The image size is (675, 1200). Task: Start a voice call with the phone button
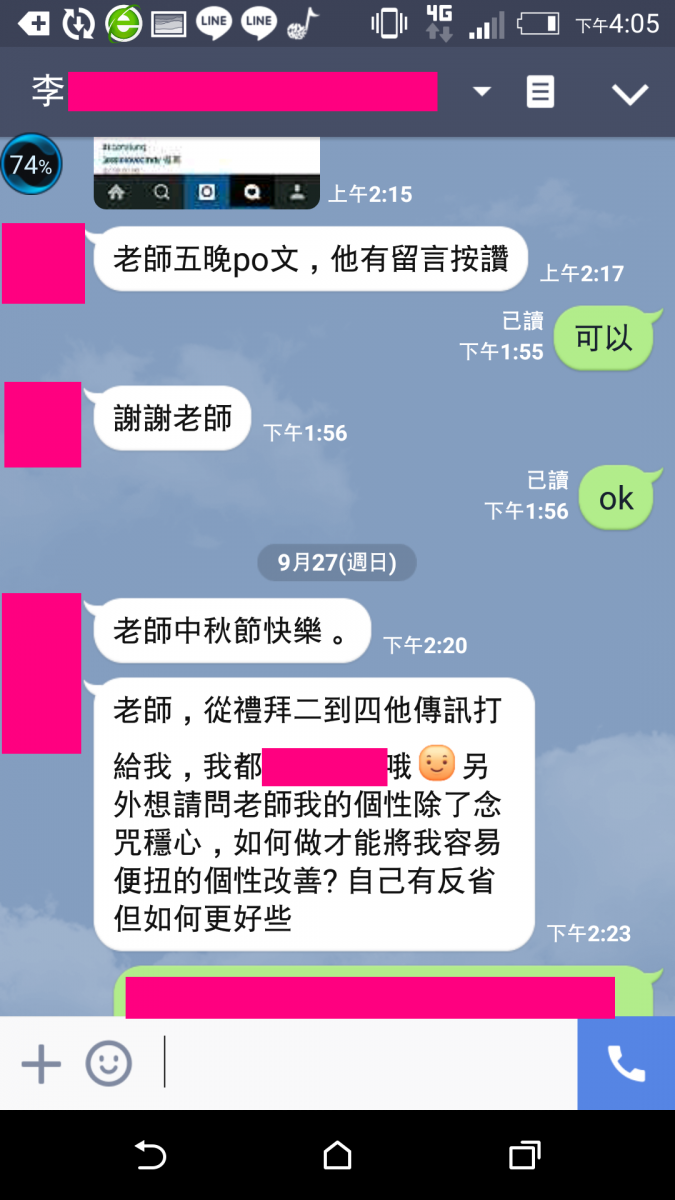point(626,1063)
